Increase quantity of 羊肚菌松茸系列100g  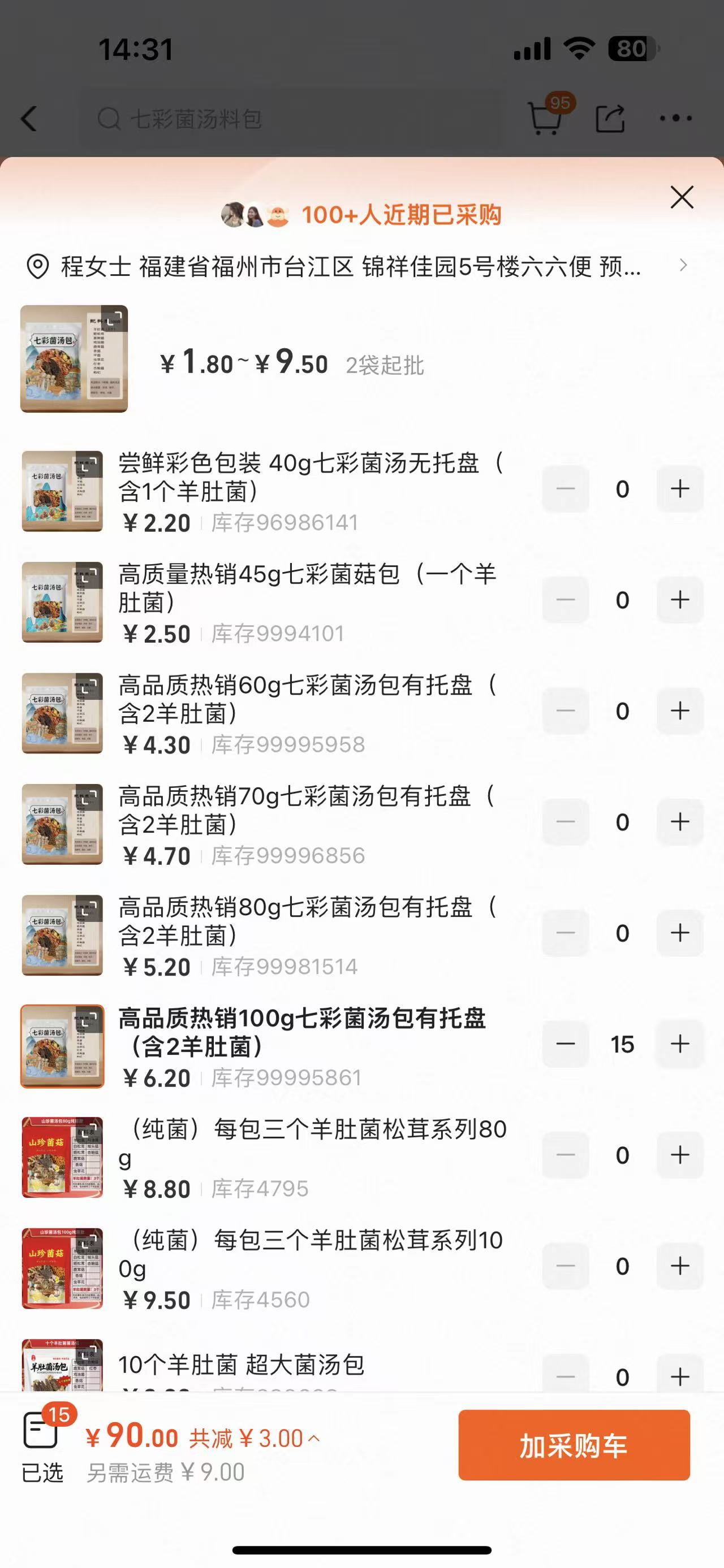pos(679,1267)
